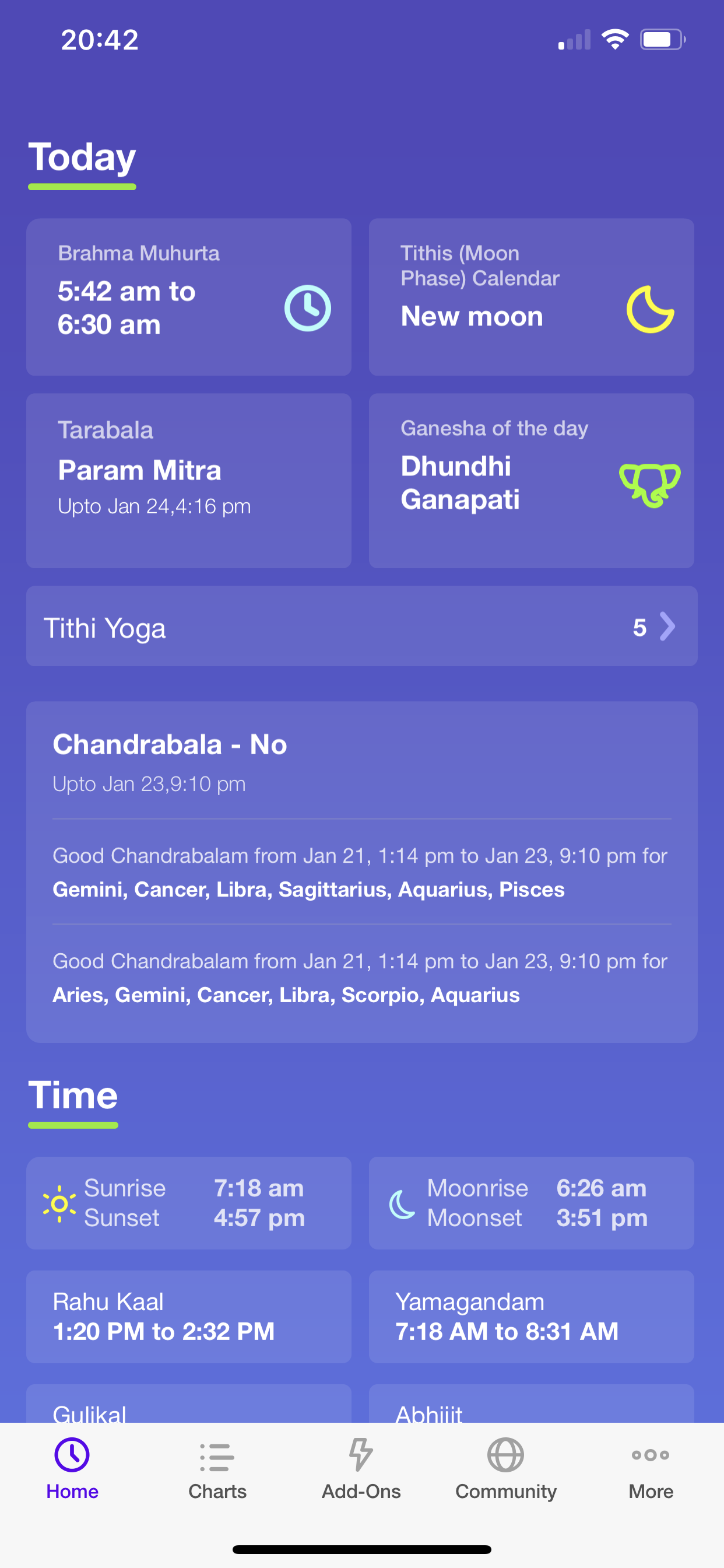Open the Yamagandam timing card

[x=531, y=1316]
